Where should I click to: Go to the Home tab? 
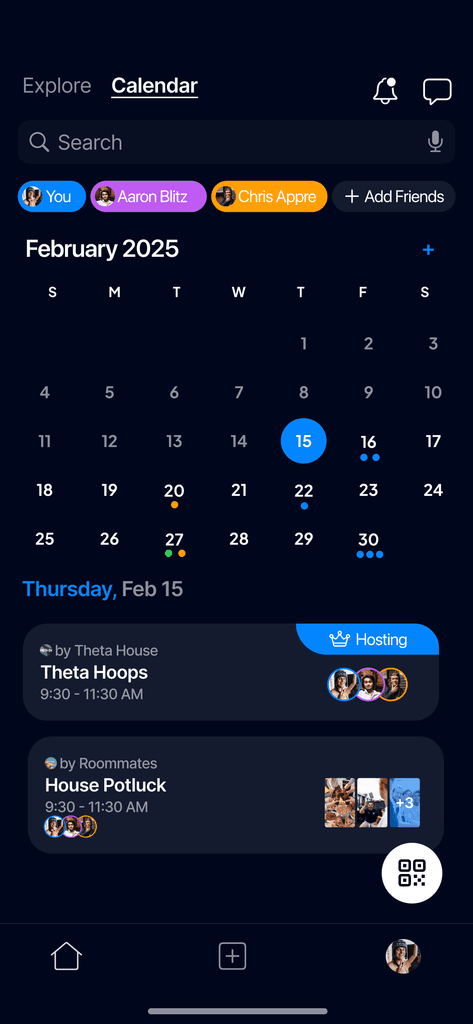tap(67, 957)
